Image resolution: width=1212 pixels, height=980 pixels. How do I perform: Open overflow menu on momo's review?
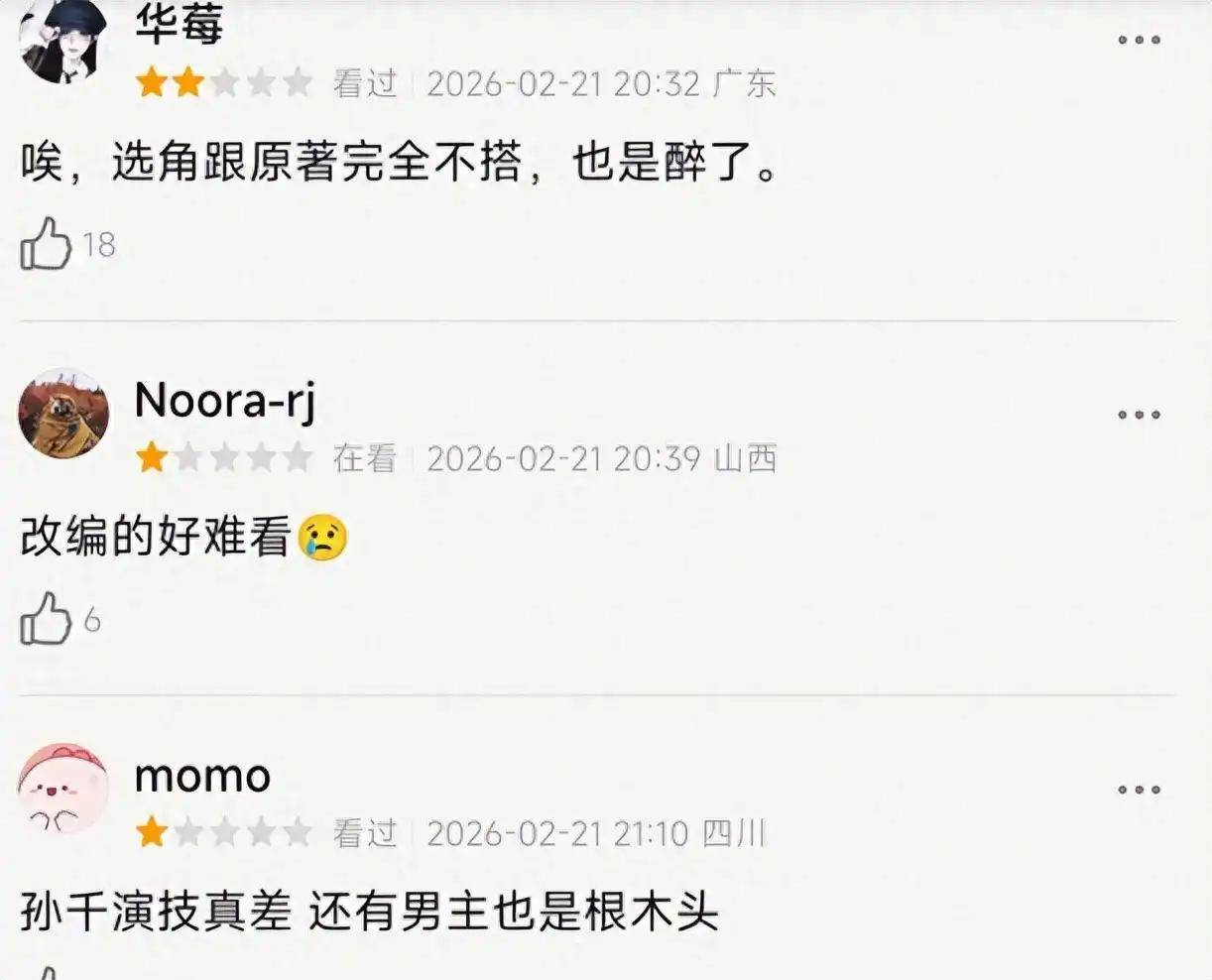coord(1139,791)
